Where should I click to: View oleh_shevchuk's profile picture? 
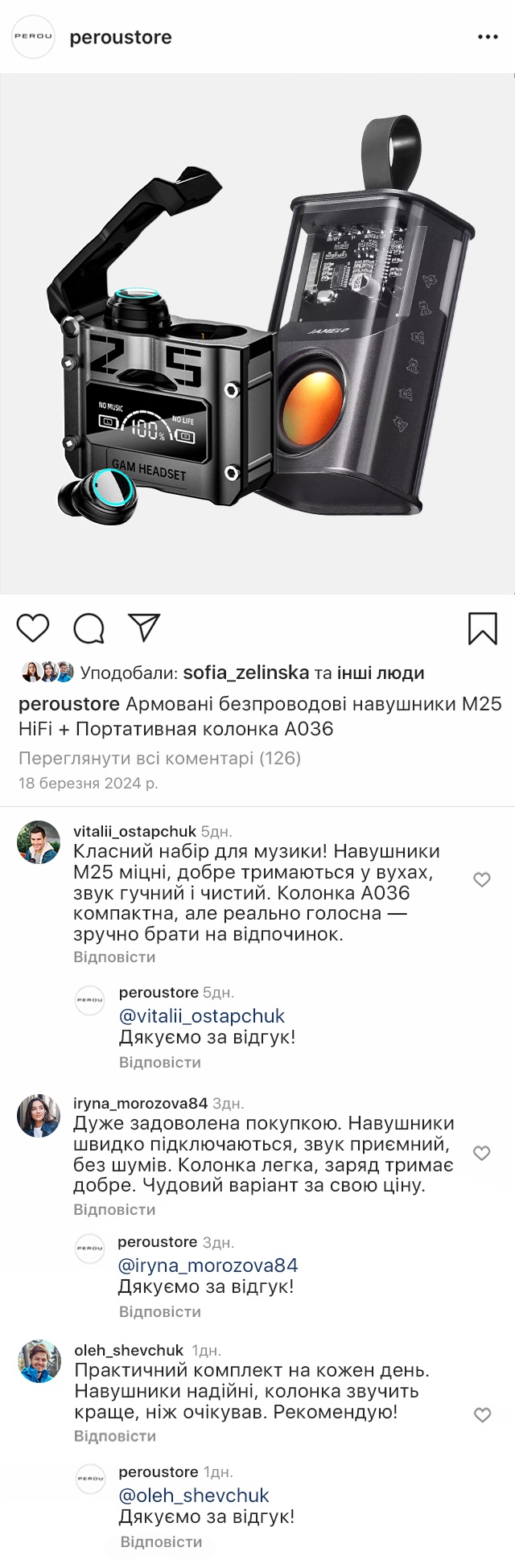coord(39,1362)
